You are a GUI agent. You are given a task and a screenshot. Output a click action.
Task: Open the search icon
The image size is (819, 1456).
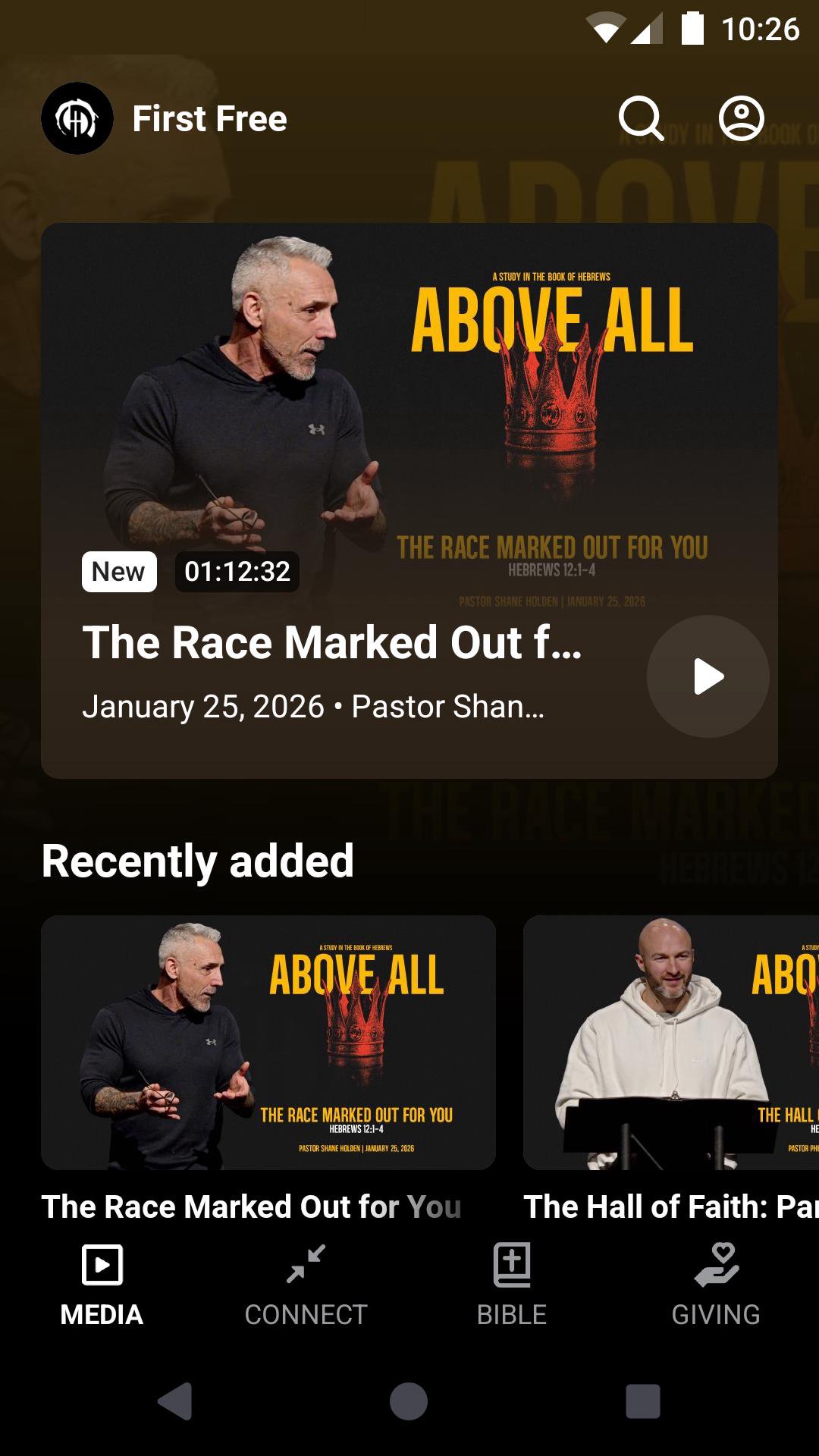[641, 118]
